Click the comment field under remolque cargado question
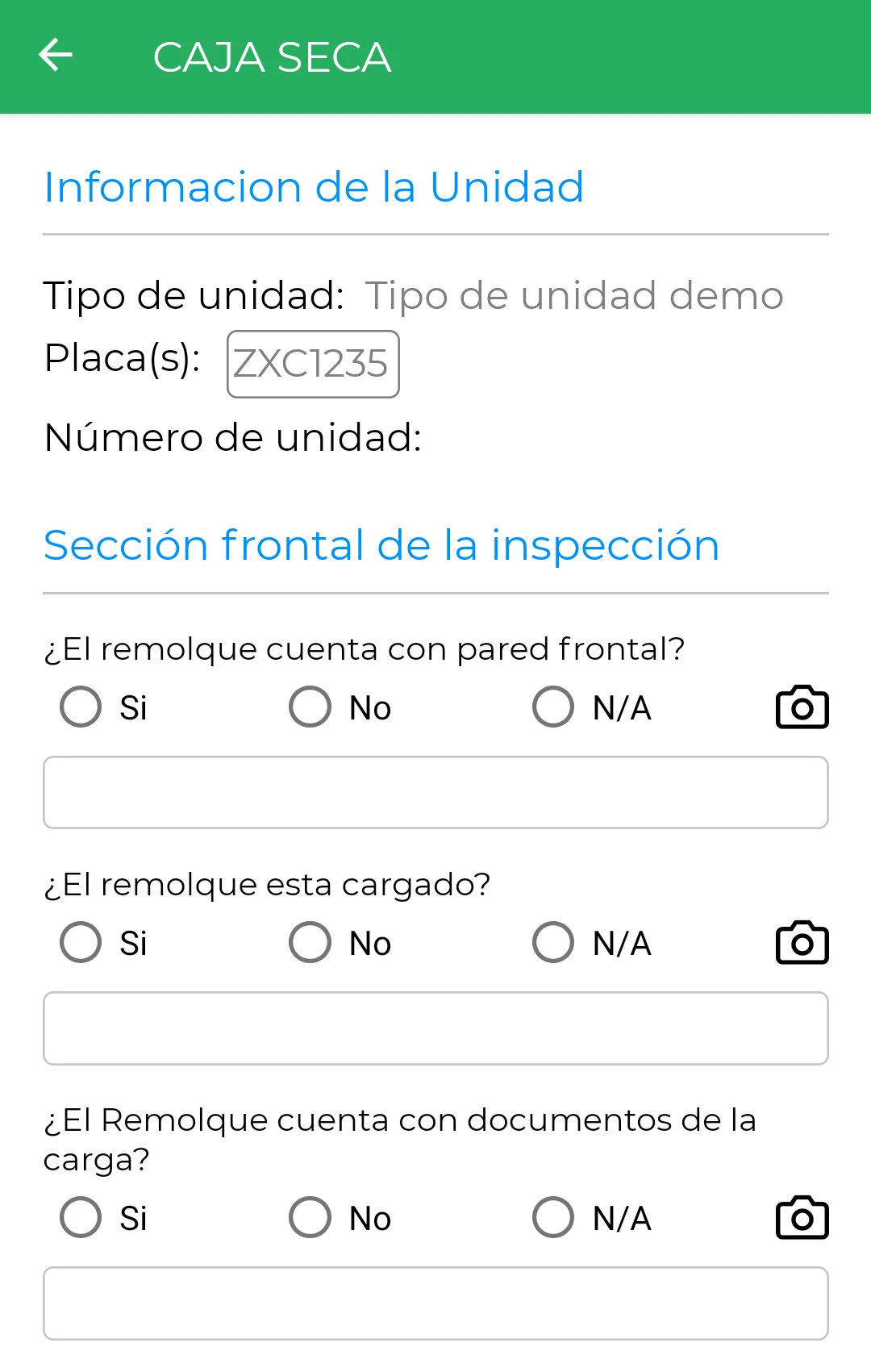The width and height of the screenshot is (871, 1372). 435,1028
